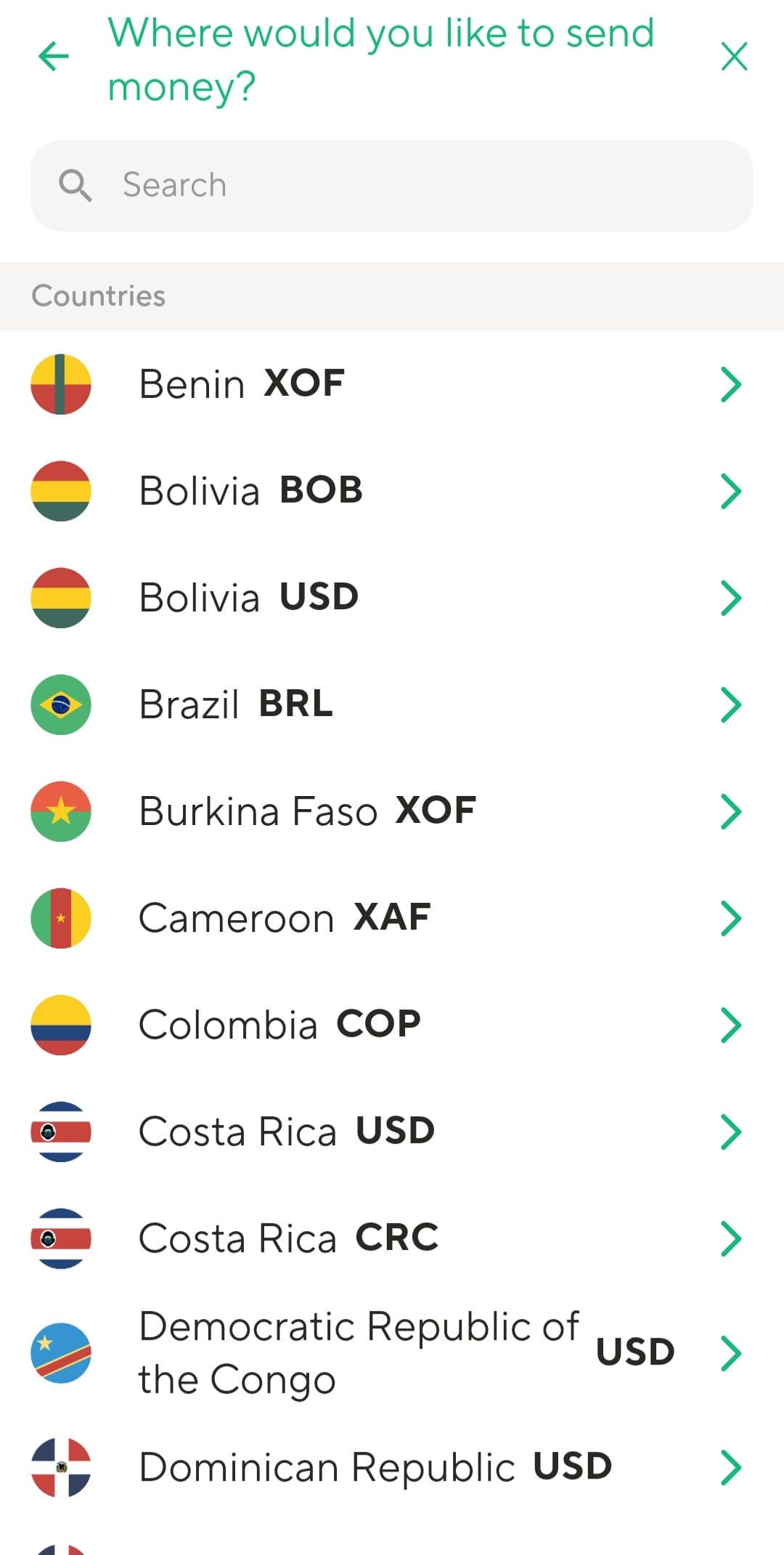Image resolution: width=784 pixels, height=1555 pixels.
Task: Open Colombia COP
Action: [x=392, y=1025]
